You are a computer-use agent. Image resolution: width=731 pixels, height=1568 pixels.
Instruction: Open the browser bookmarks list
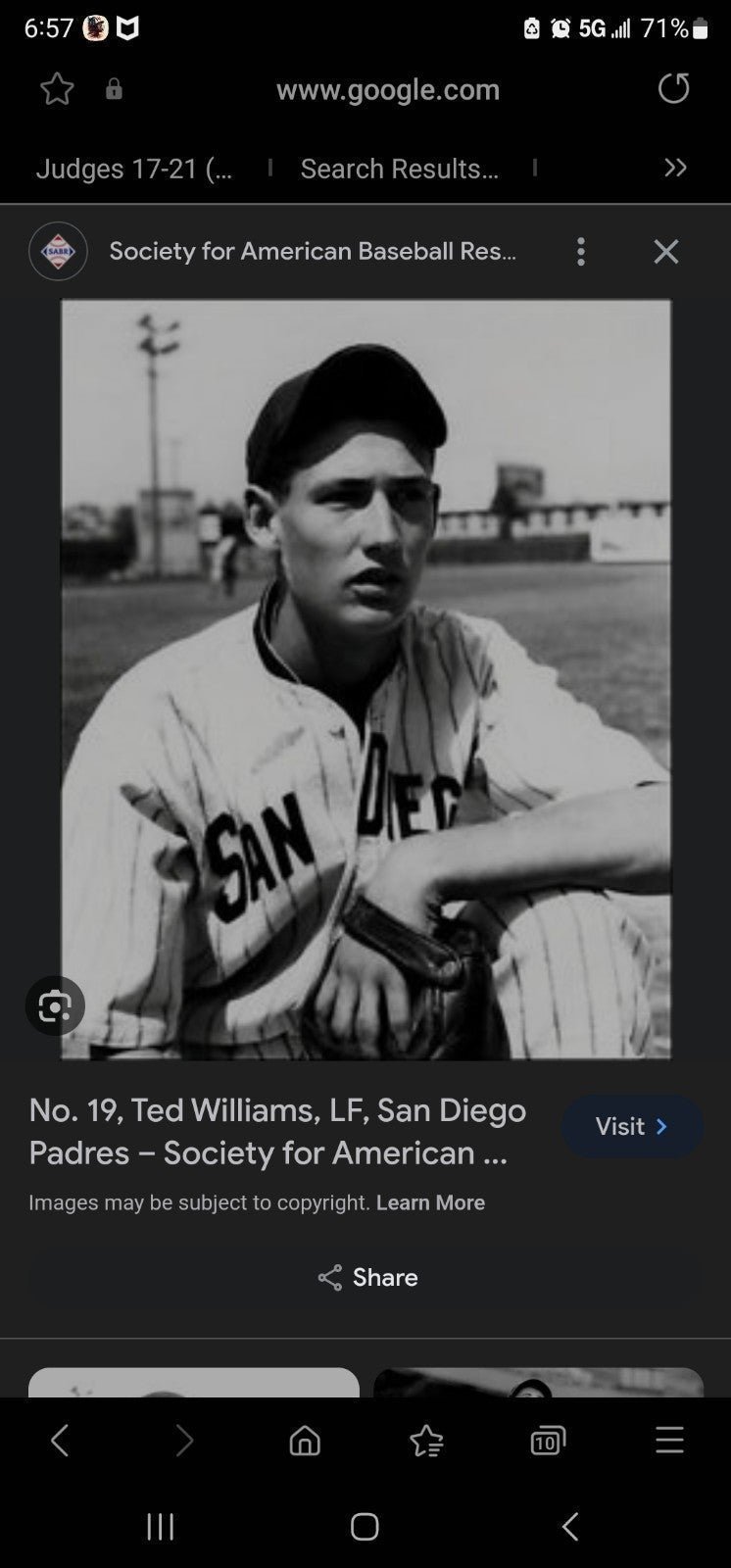pyautogui.click(x=426, y=1441)
